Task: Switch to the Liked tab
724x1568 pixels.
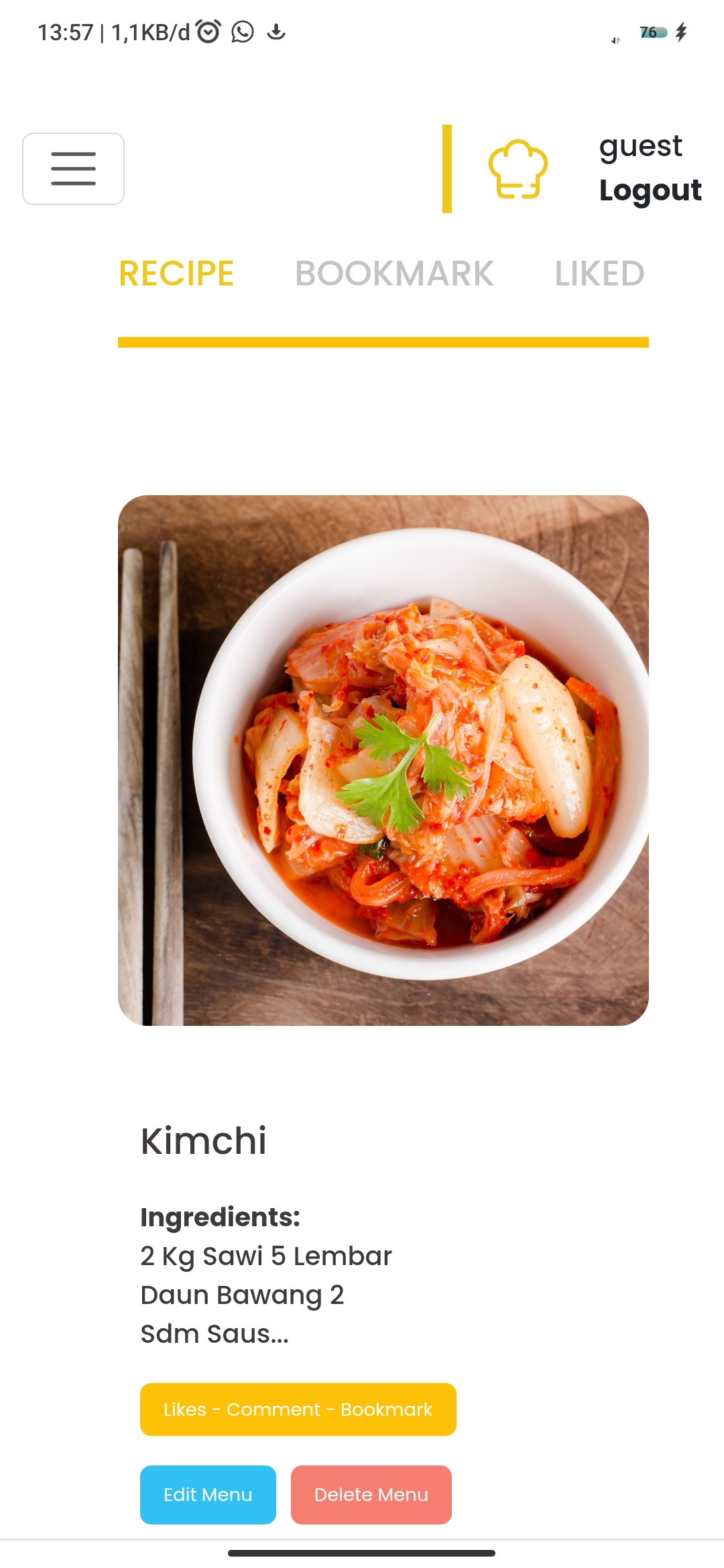Action: pos(599,273)
